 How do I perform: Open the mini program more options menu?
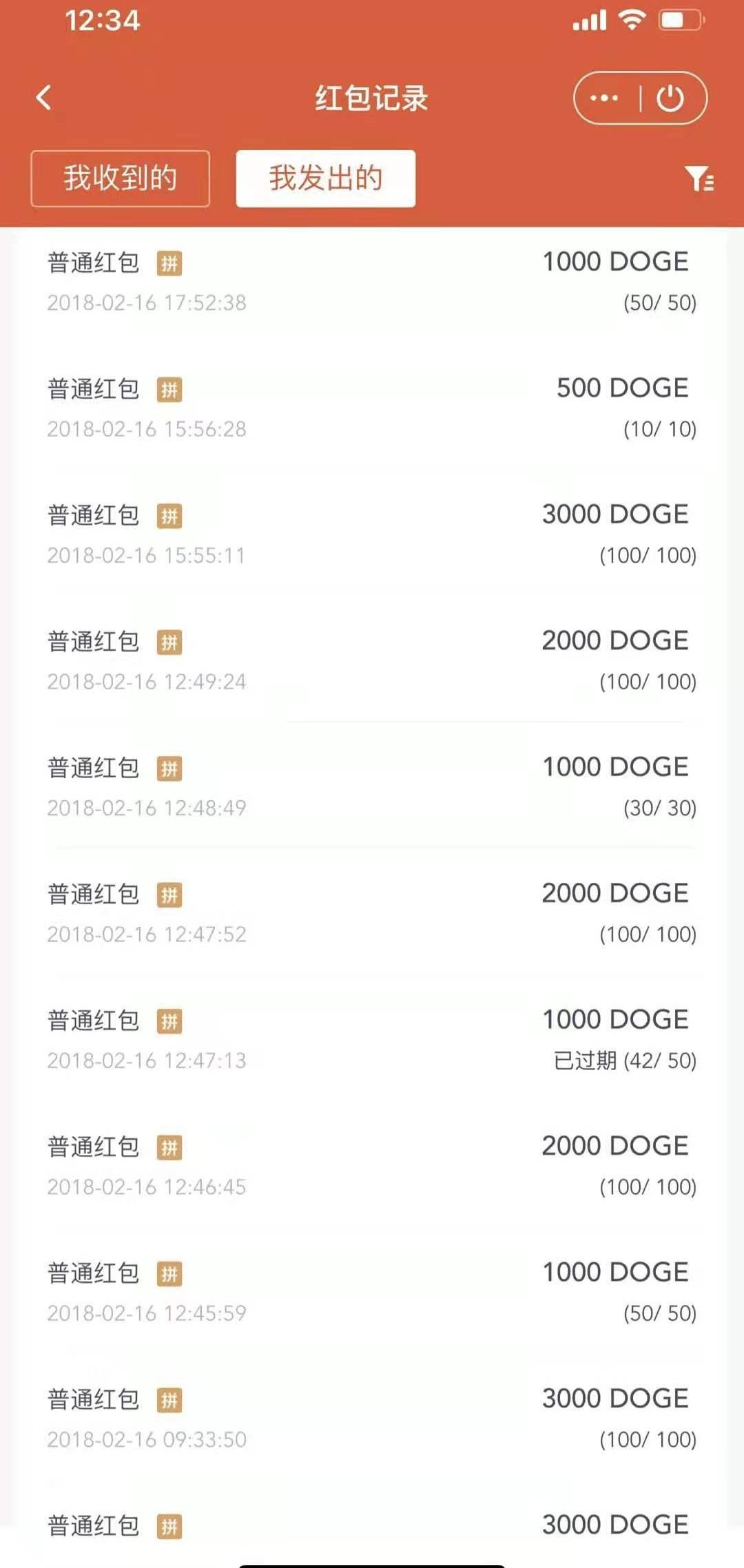604,98
